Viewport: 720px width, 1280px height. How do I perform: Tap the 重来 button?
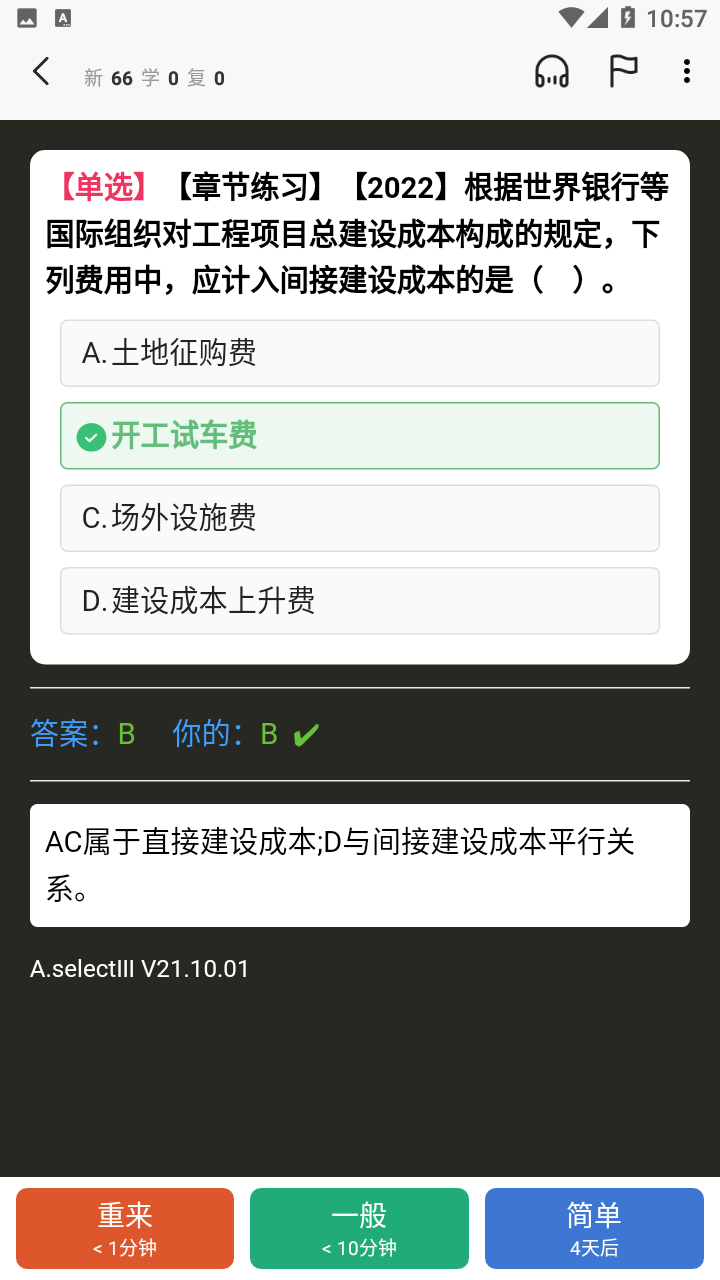tap(125, 1228)
